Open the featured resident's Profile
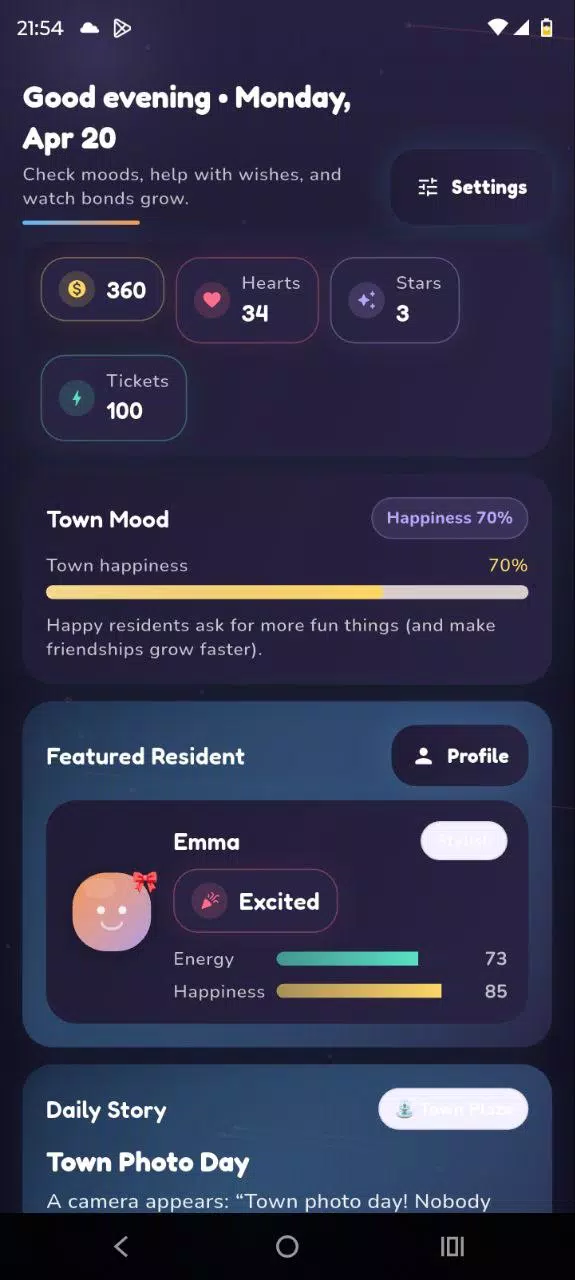Image resolution: width=575 pixels, height=1280 pixels. tap(460, 756)
